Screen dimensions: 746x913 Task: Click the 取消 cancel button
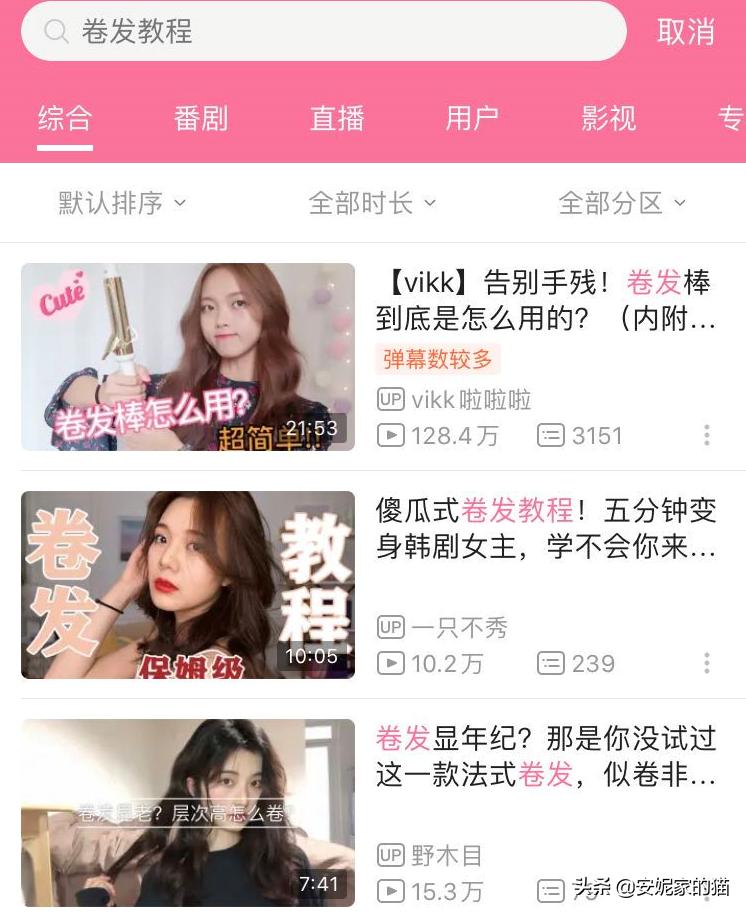coord(686,32)
